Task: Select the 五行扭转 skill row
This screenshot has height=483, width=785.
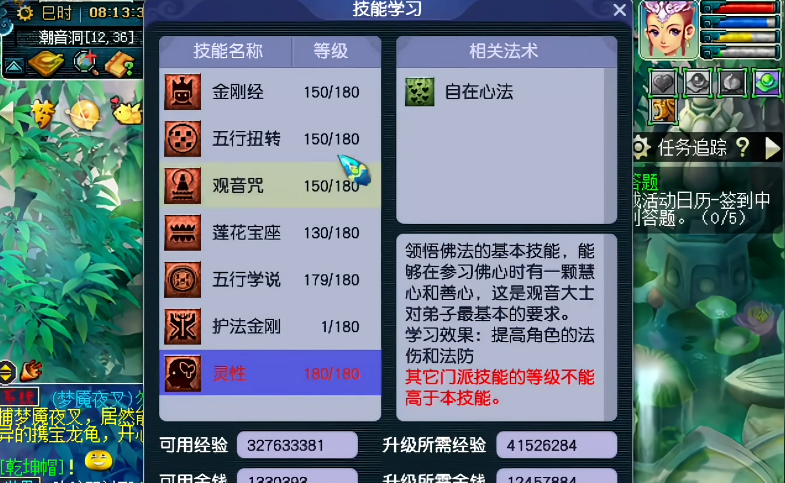Action: [x=270, y=139]
